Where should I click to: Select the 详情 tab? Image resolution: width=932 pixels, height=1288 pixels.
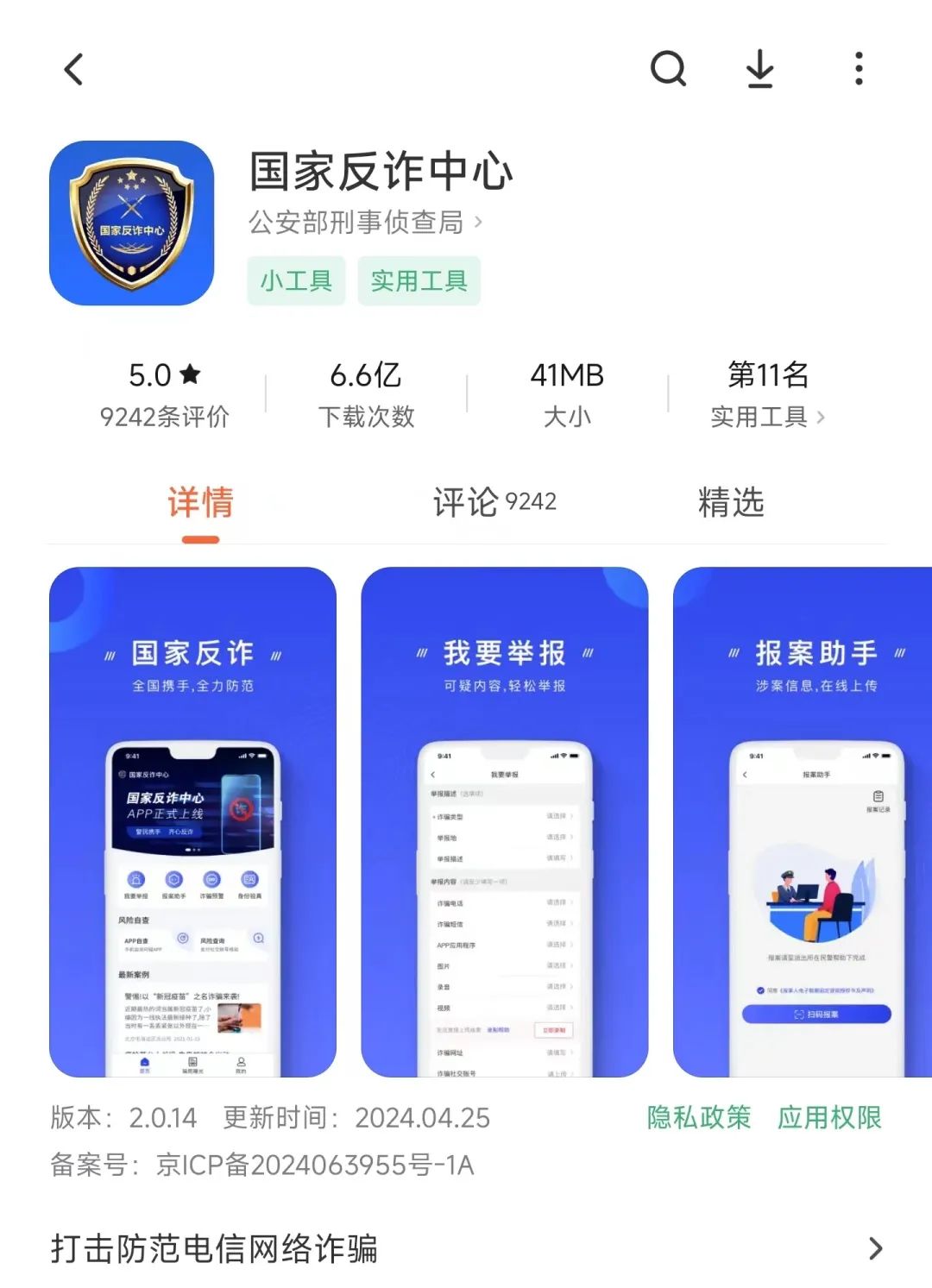(x=200, y=502)
